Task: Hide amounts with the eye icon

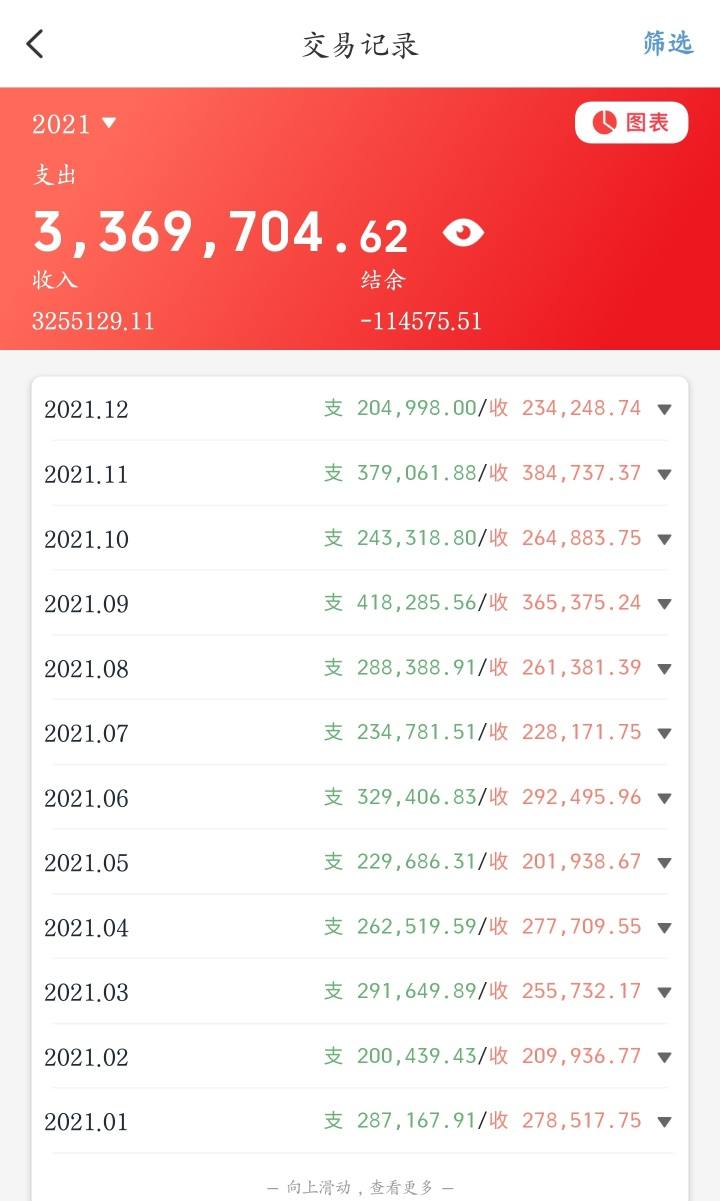Action: 463,233
